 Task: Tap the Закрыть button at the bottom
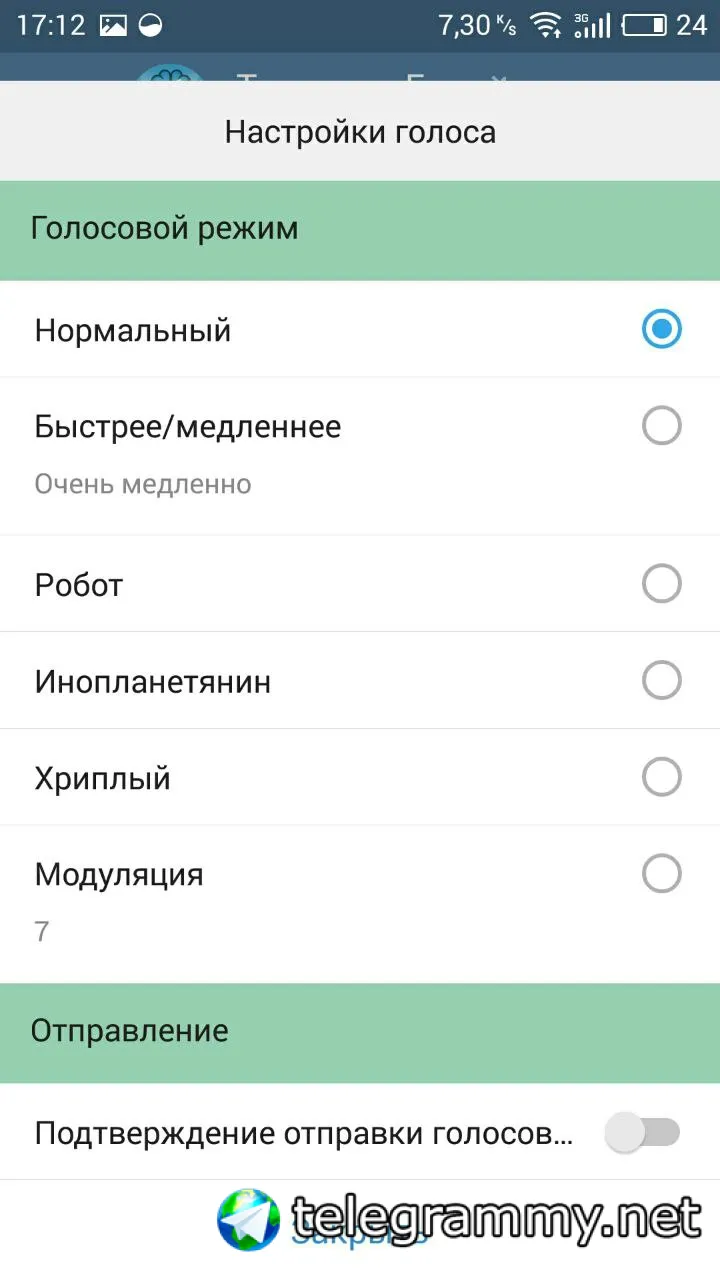click(x=360, y=1235)
